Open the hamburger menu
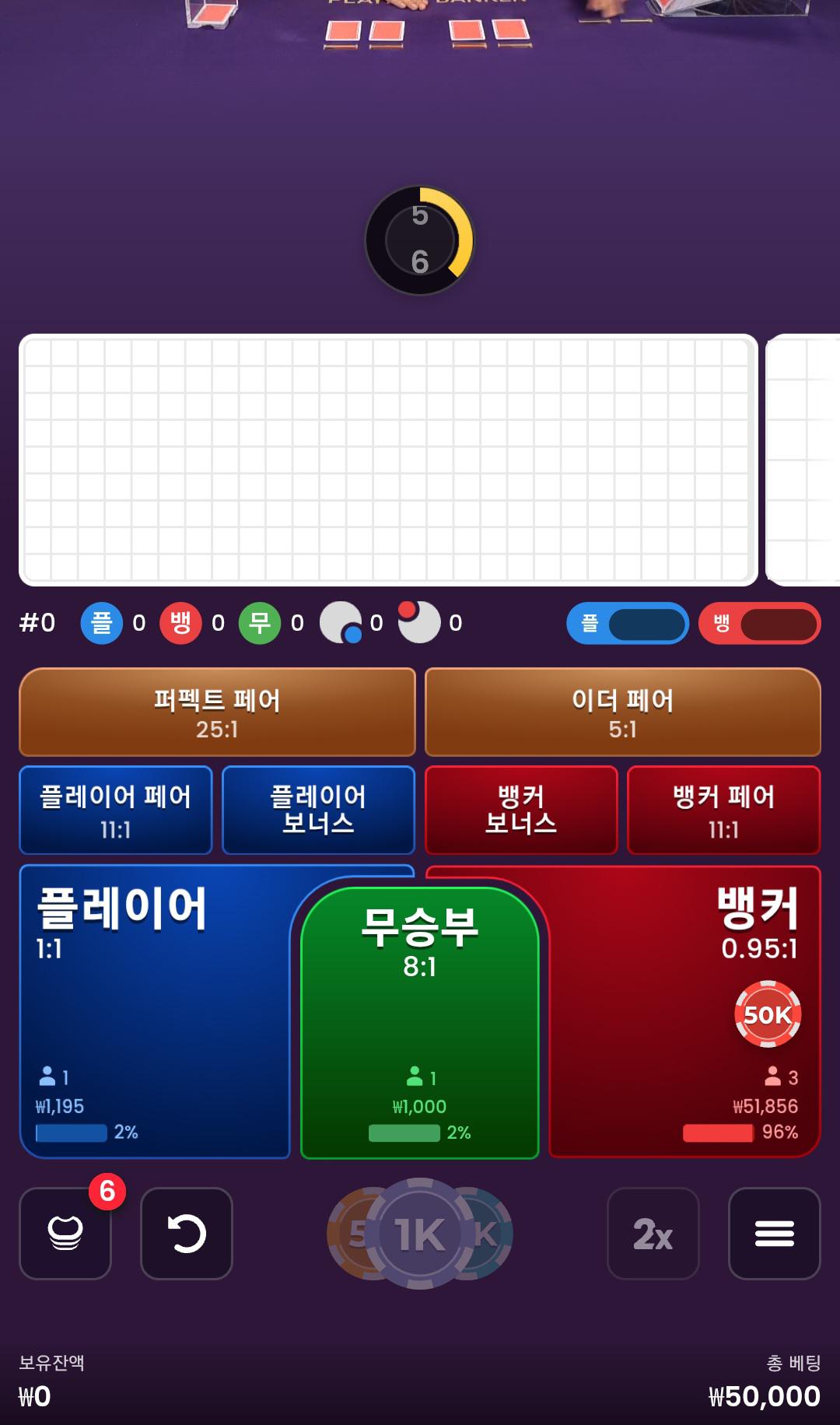840x1425 pixels. tap(774, 1233)
